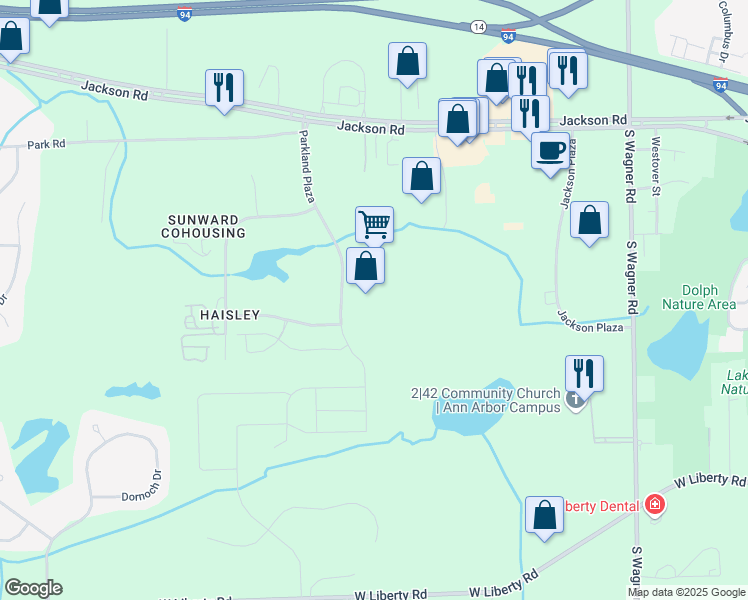This screenshot has width=748, height=600.
Task: Tap the Liberty Dental medical pin
Action: (654, 506)
